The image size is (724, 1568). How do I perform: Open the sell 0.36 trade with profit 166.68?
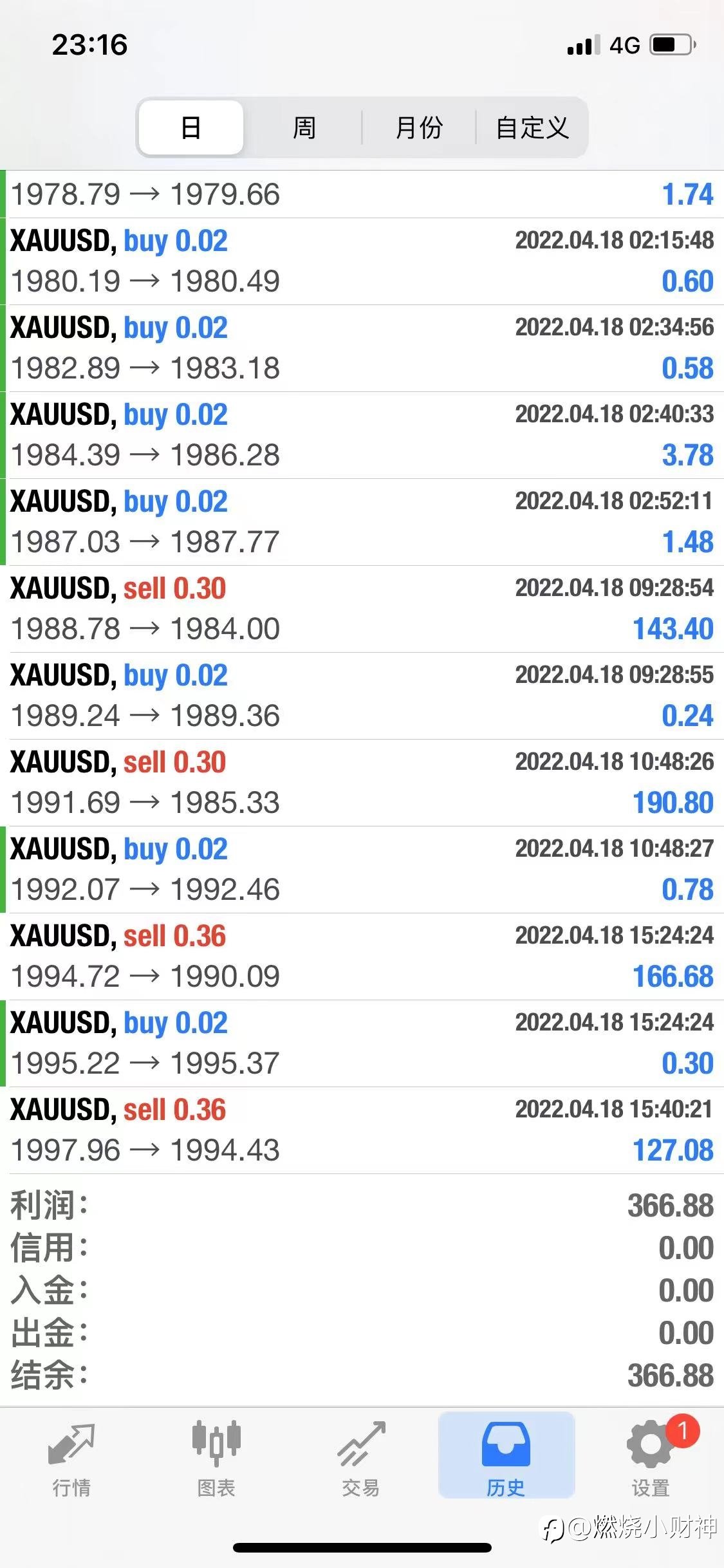pyautogui.click(x=362, y=957)
